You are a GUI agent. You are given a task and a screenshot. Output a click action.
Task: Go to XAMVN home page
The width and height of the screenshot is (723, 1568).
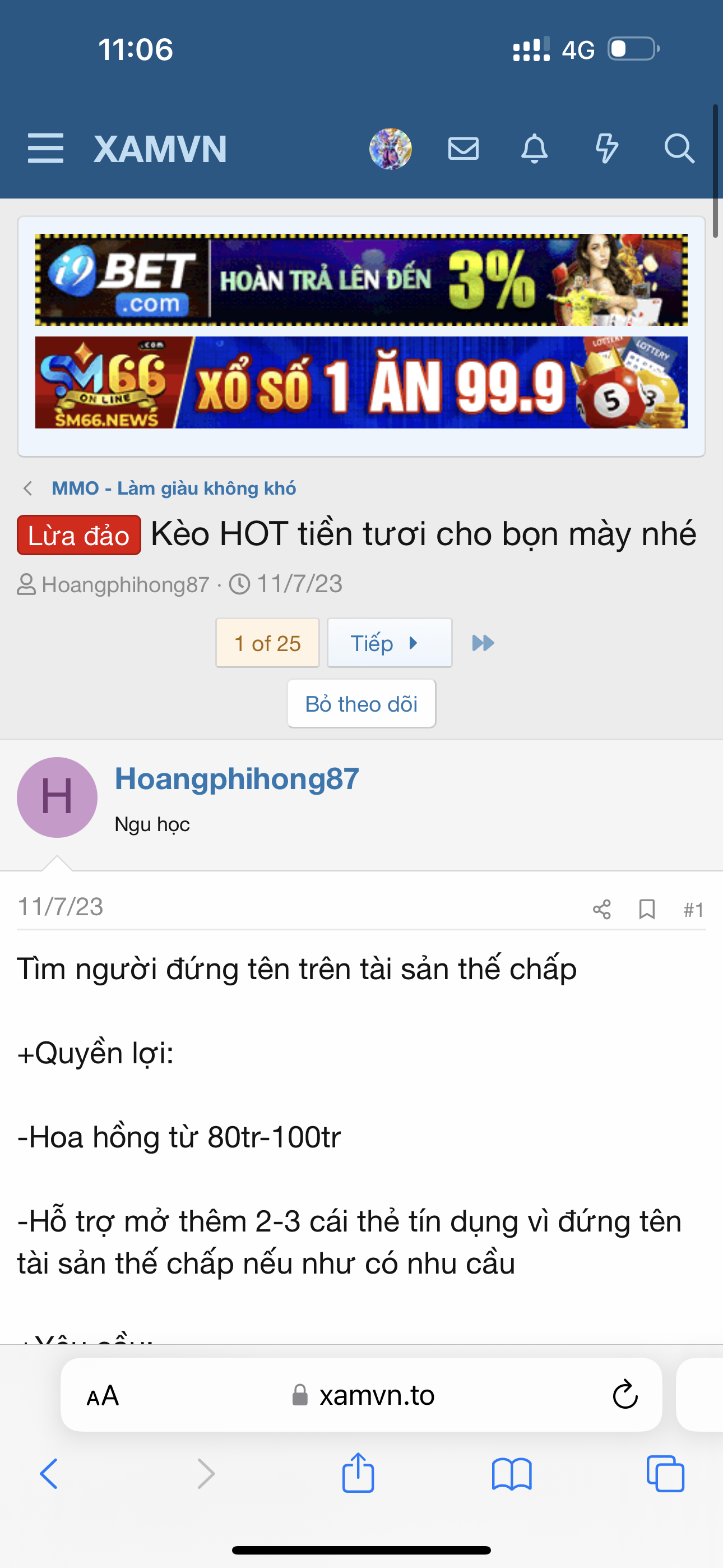click(x=160, y=149)
